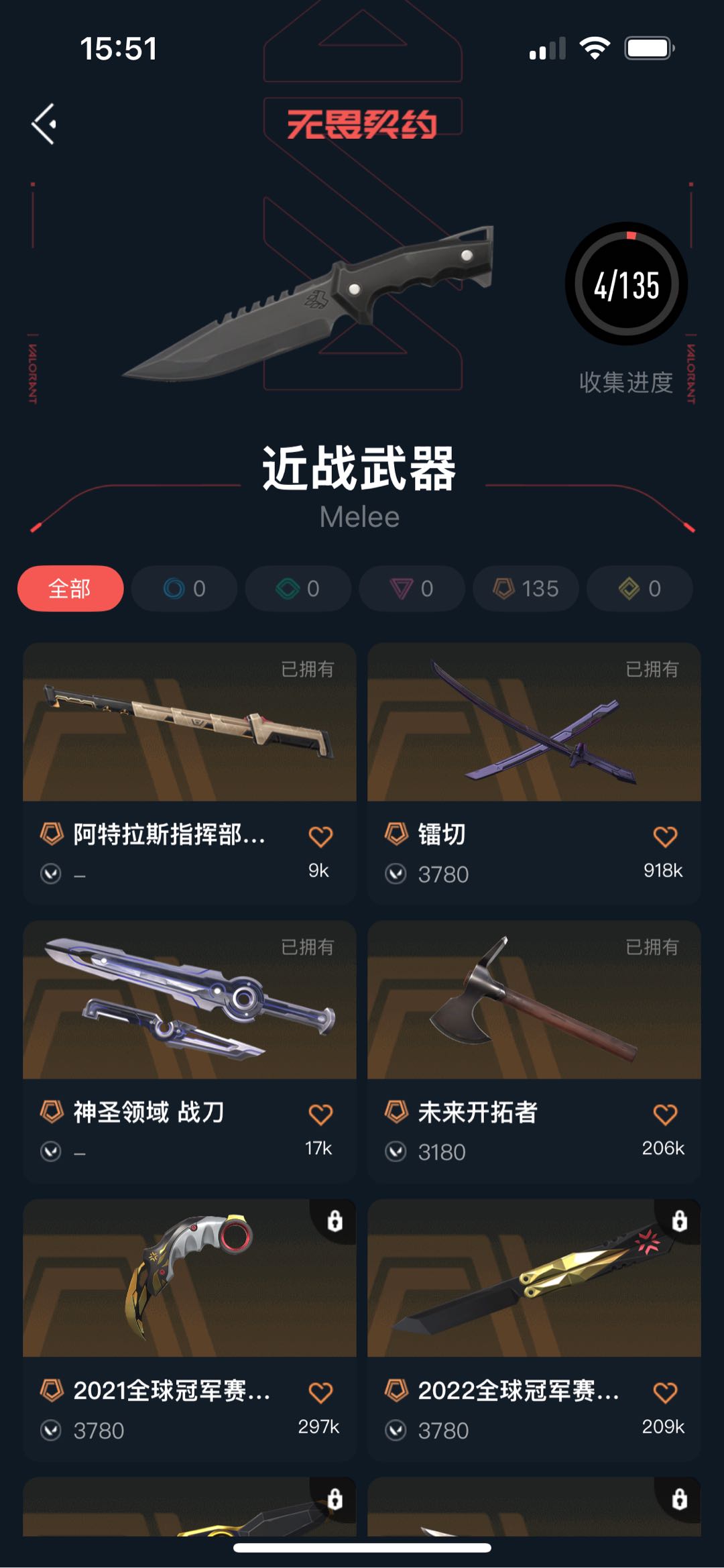Like the 镭切 skin with the heart
The width and height of the screenshot is (724, 1568).
coord(665,836)
